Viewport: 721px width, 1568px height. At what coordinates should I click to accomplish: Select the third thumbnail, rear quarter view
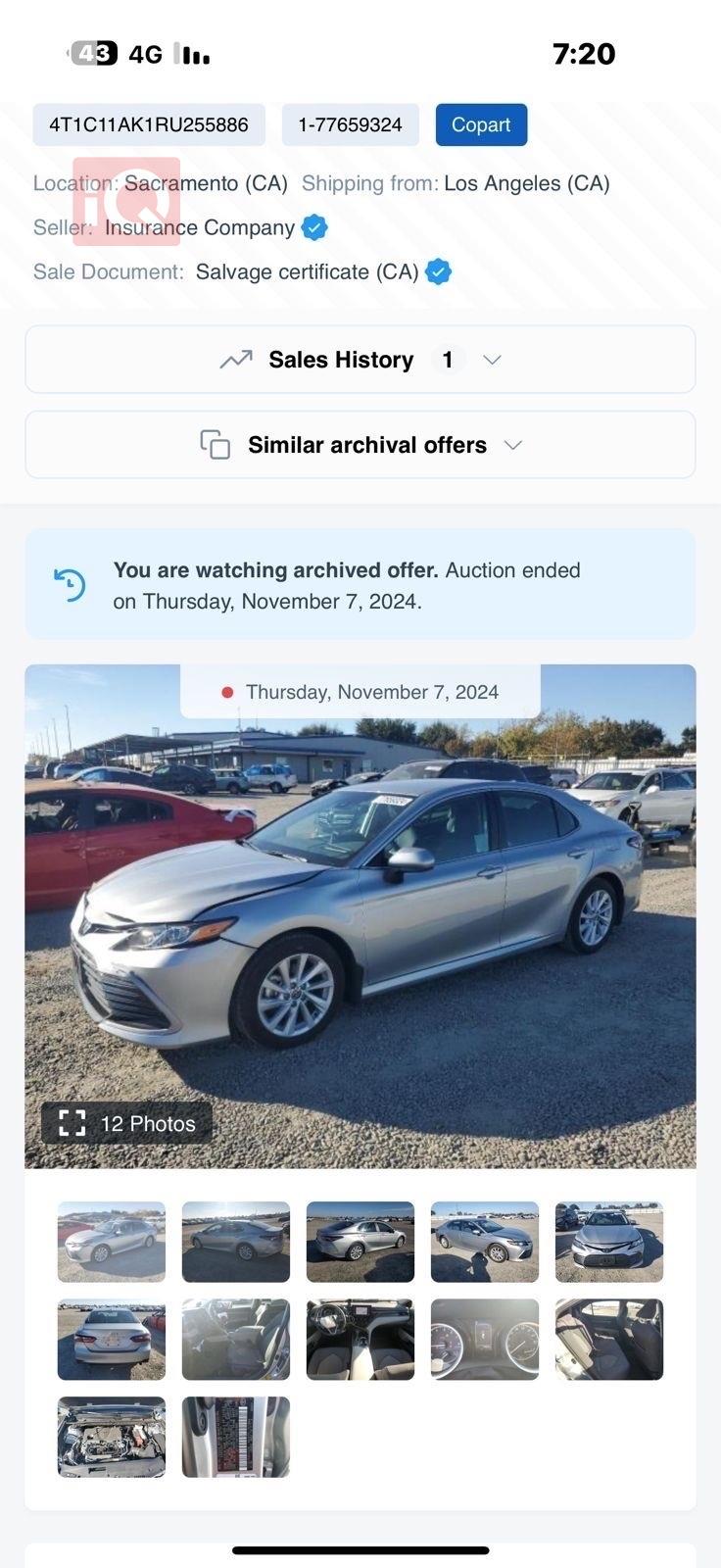coord(360,1242)
